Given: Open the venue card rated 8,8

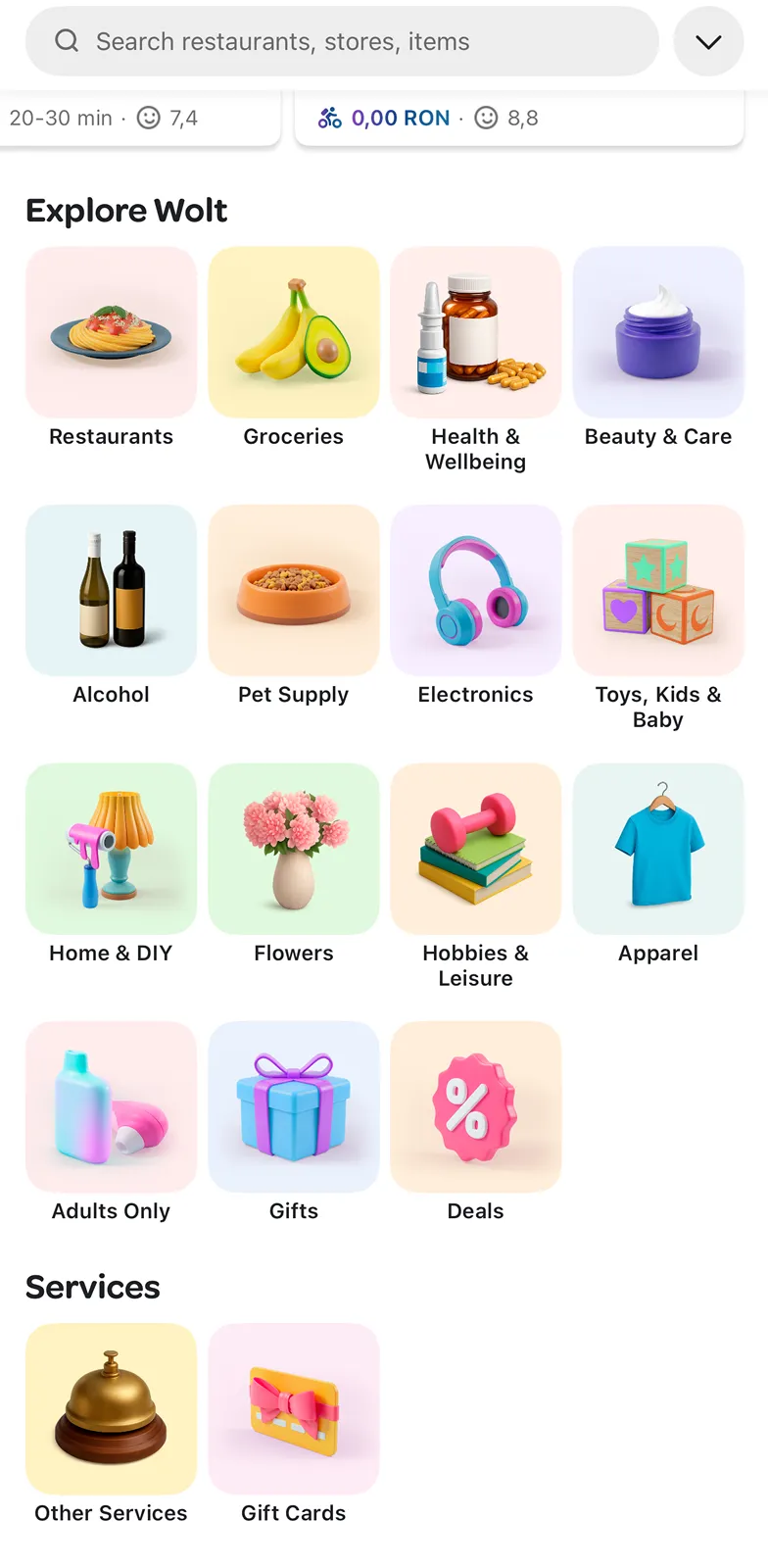Looking at the screenshot, I should 519,119.
